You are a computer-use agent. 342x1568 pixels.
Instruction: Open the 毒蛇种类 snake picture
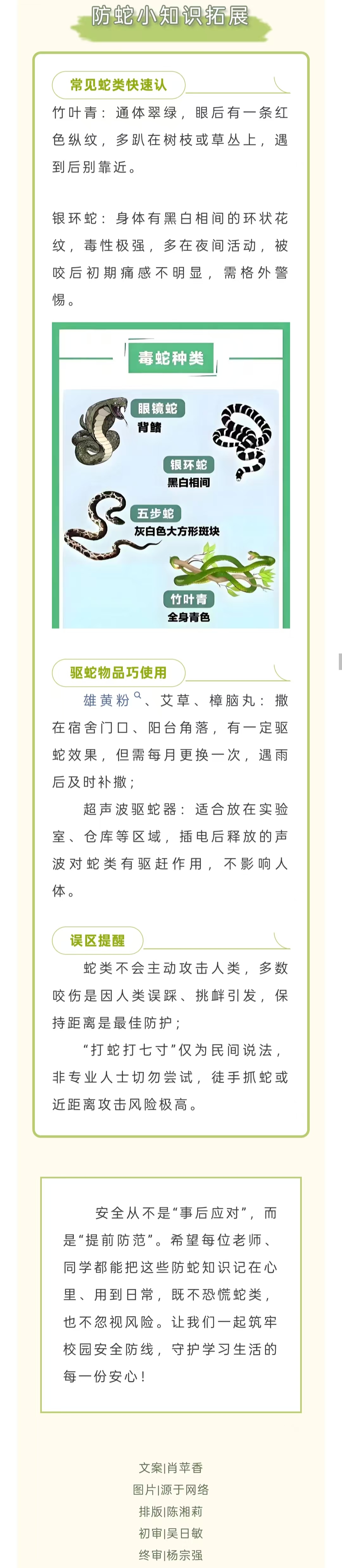coord(171,475)
